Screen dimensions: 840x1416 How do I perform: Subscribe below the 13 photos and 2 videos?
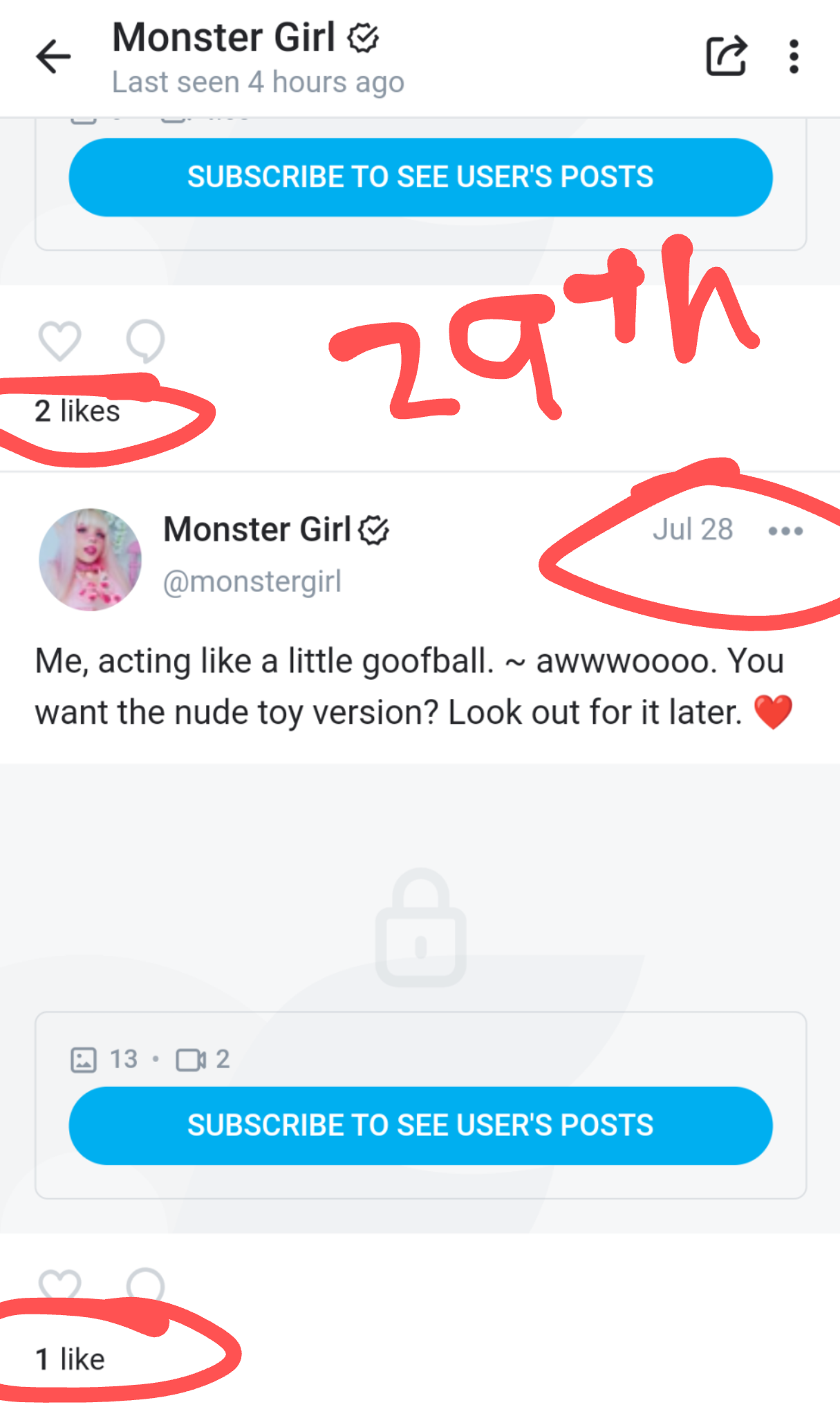420,1126
